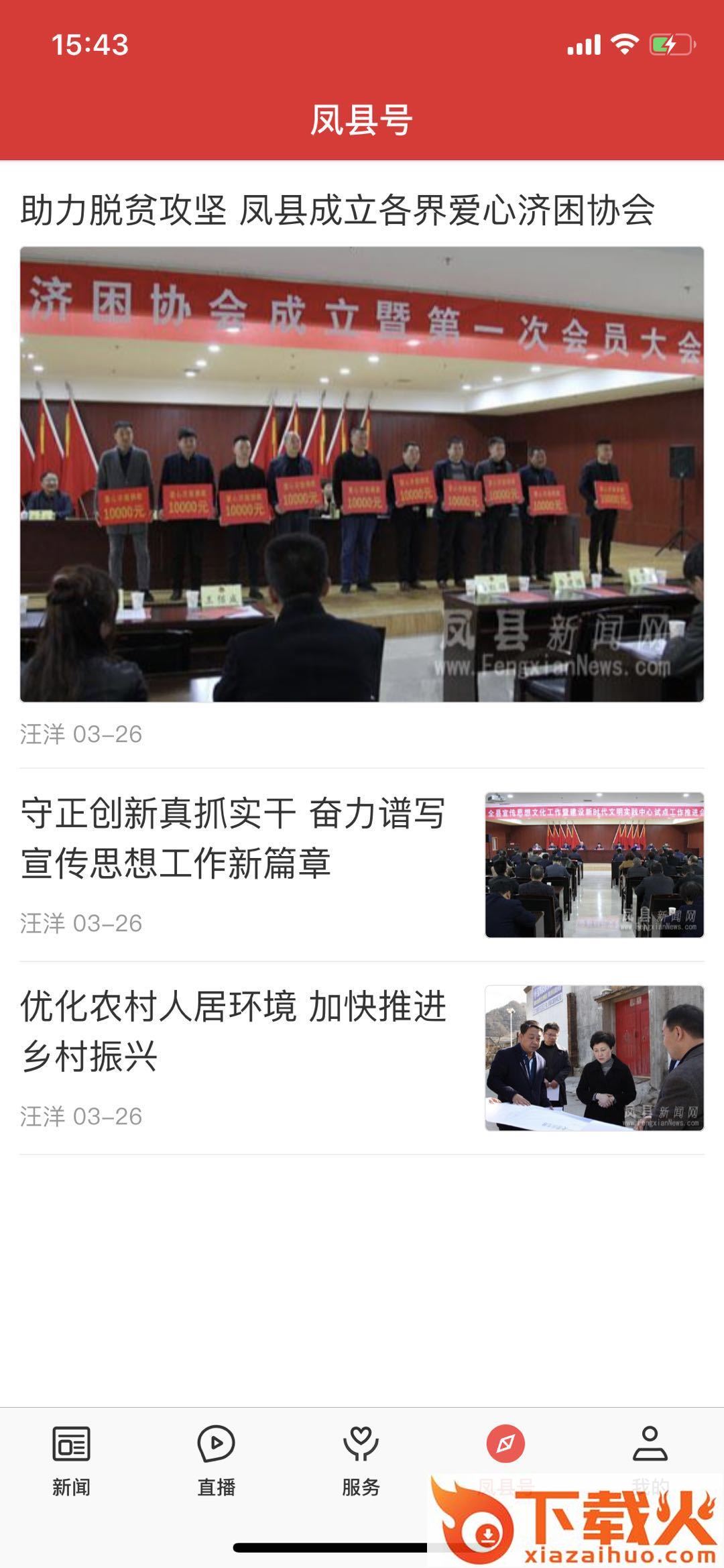Image resolution: width=724 pixels, height=1568 pixels.
Task: Open article 守正创新真抓实干 奋力谱写宣传思想工作新篇章
Action: (233, 838)
